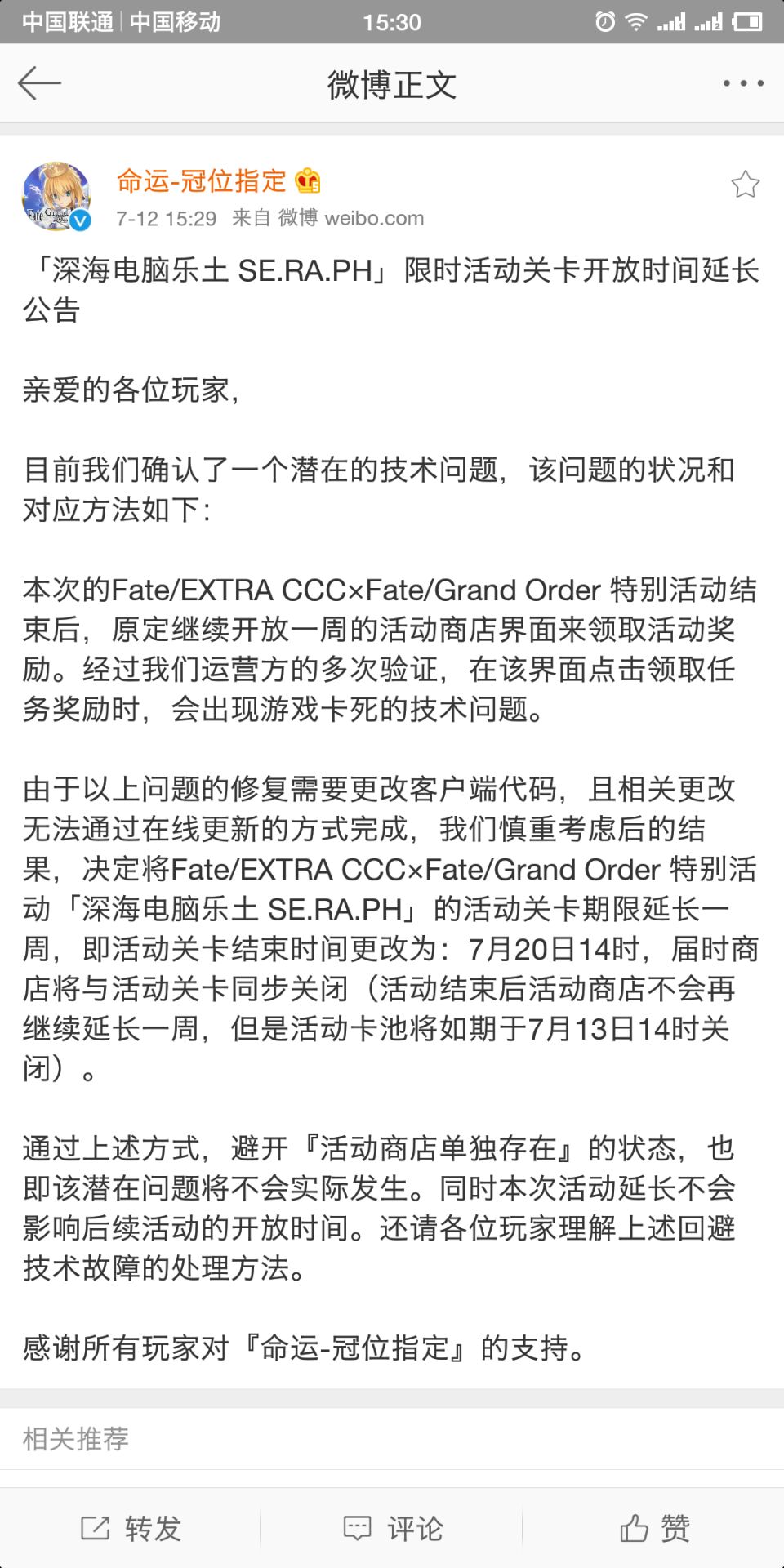This screenshot has height=1568, width=784.
Task: Like the post with 赞
Action: [x=653, y=1528]
